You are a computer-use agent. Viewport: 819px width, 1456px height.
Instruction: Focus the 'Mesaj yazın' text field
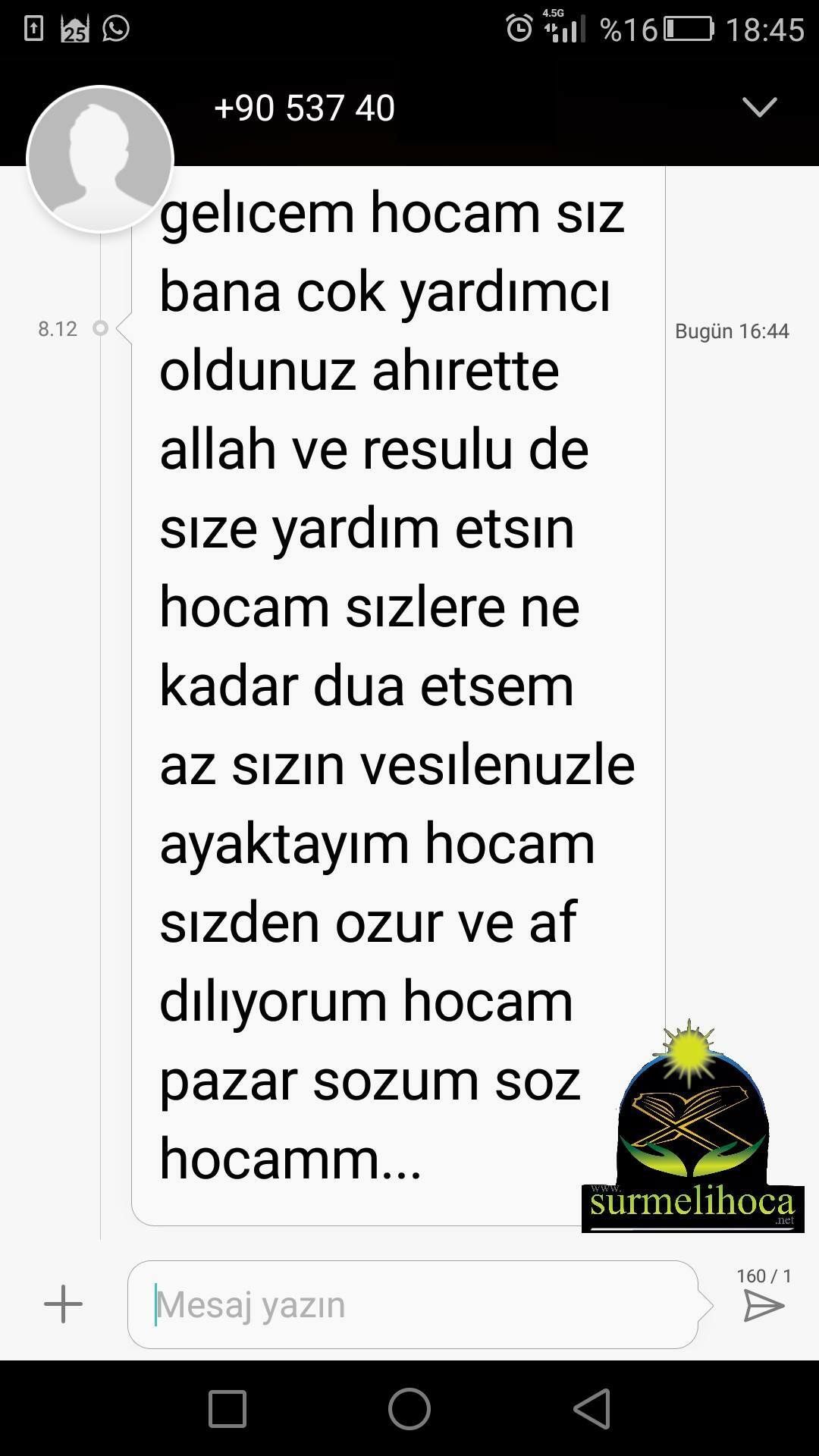(x=413, y=1304)
